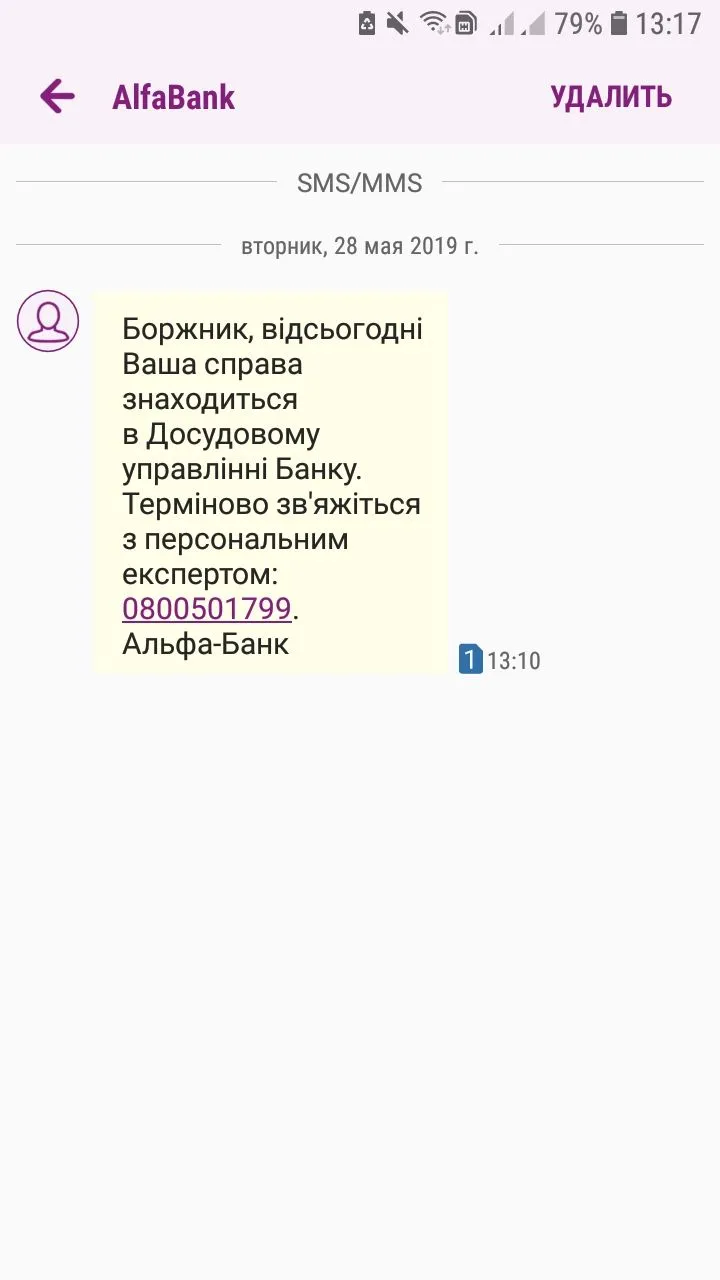The image size is (720, 1280).
Task: Go back using the arrow
Action: (57, 97)
